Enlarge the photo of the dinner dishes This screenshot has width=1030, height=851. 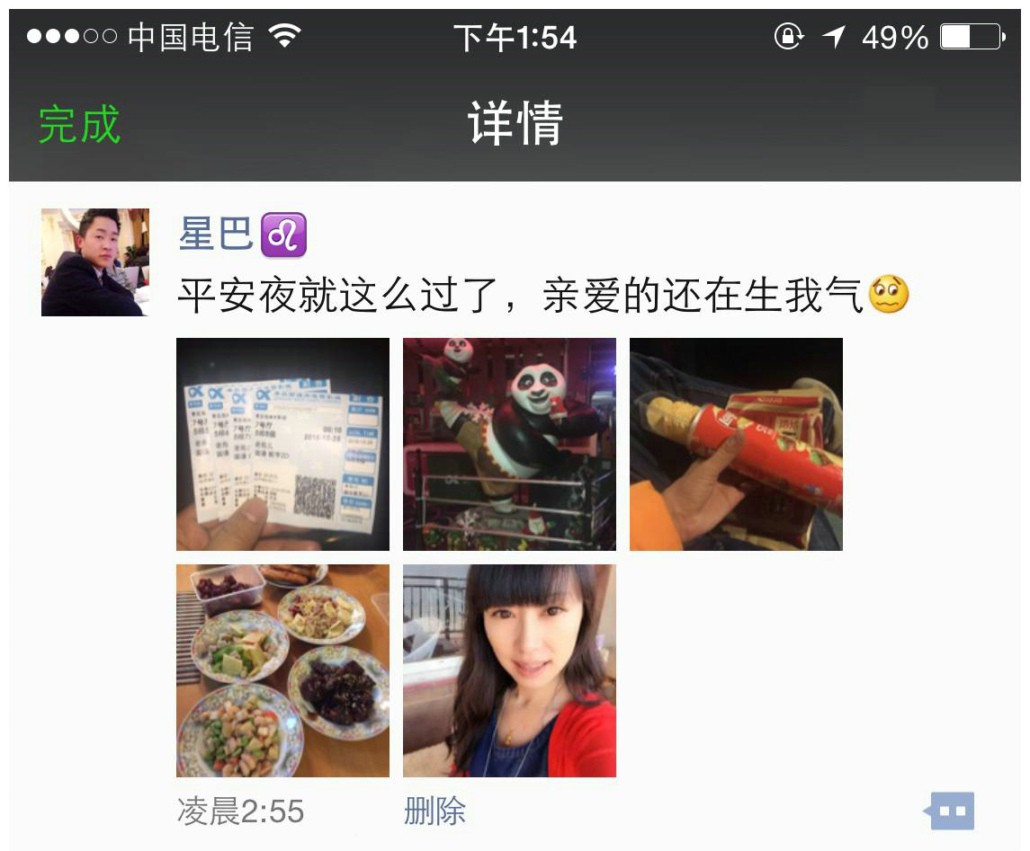coord(282,670)
